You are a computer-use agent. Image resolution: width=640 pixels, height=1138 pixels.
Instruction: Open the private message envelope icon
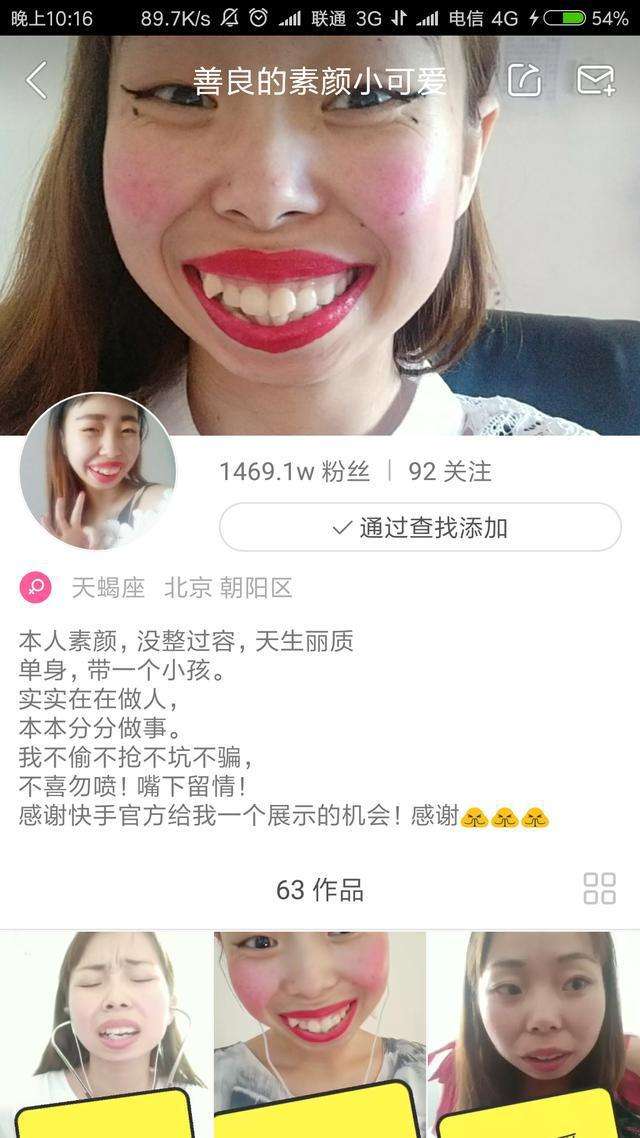point(595,81)
